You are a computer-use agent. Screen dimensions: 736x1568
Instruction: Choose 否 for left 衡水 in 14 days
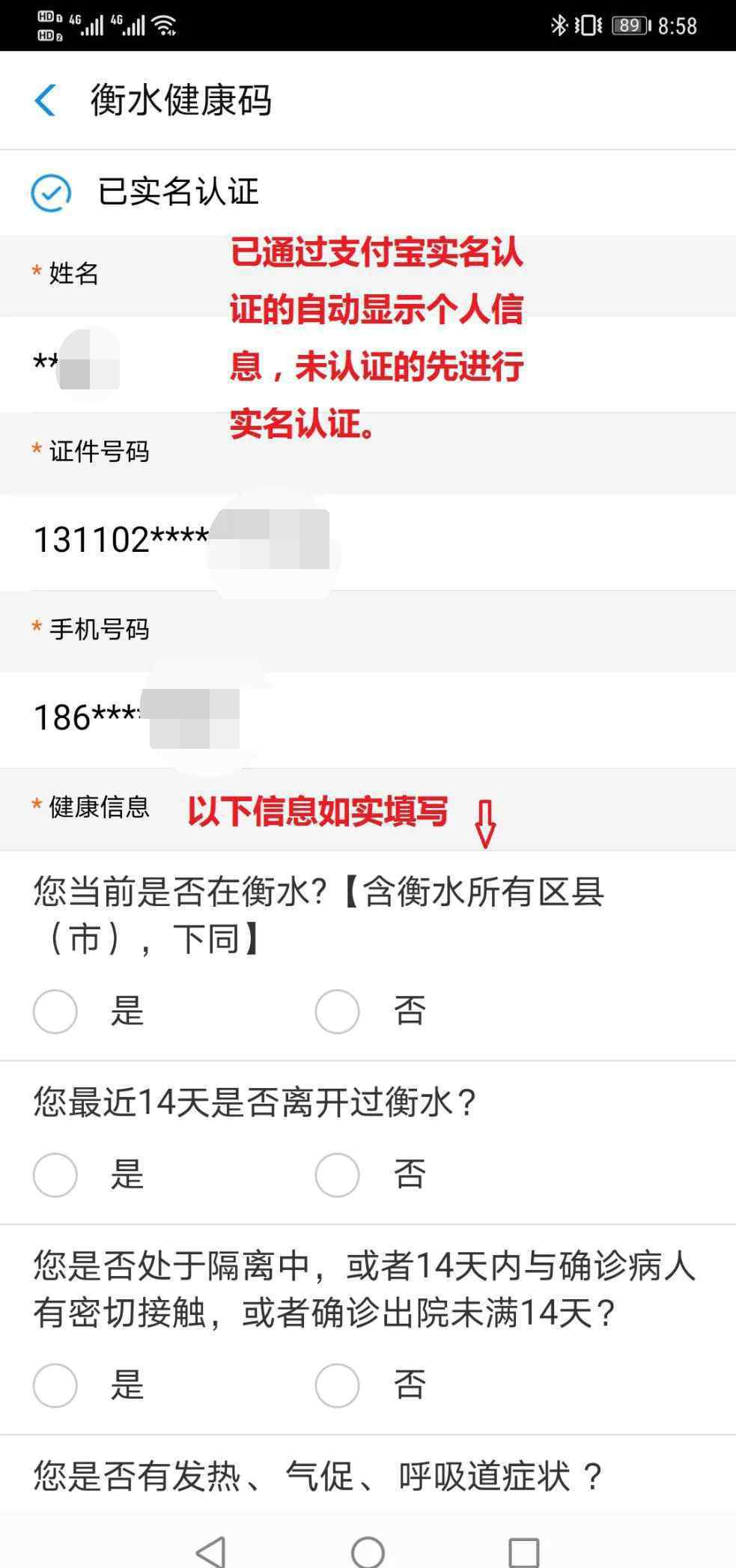point(337,1174)
